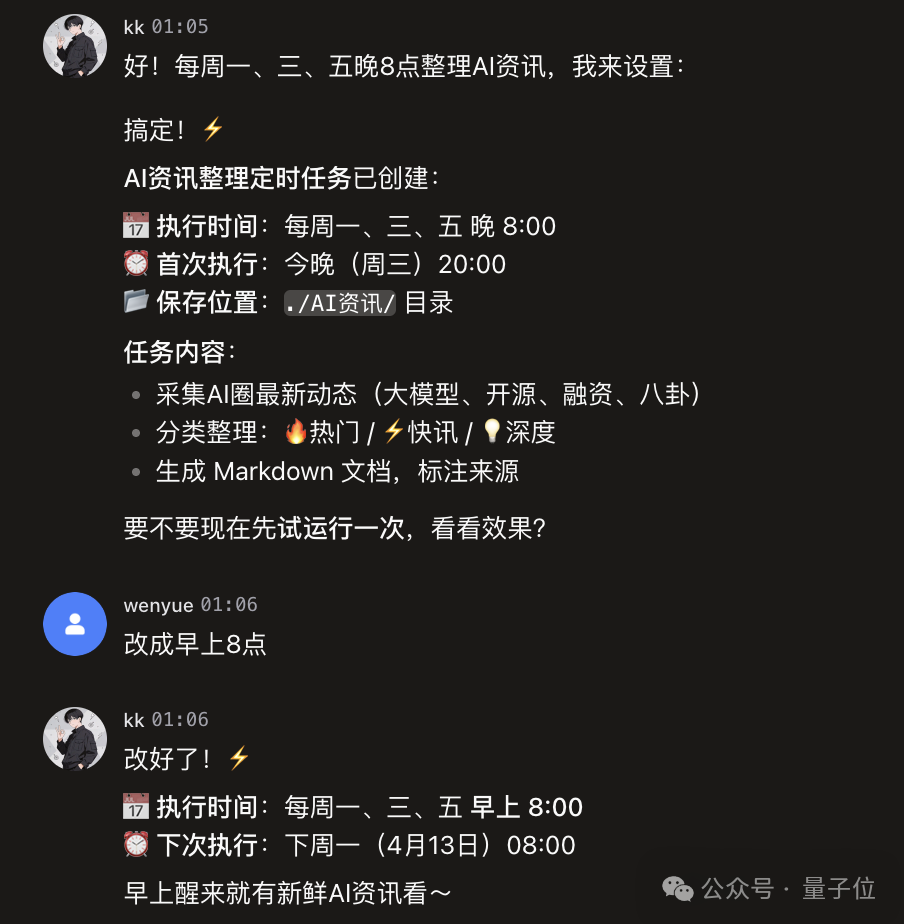Viewport: 904px width, 924px height.
Task: Click the folder emoji before 保存位置
Action: pyautogui.click(x=134, y=302)
